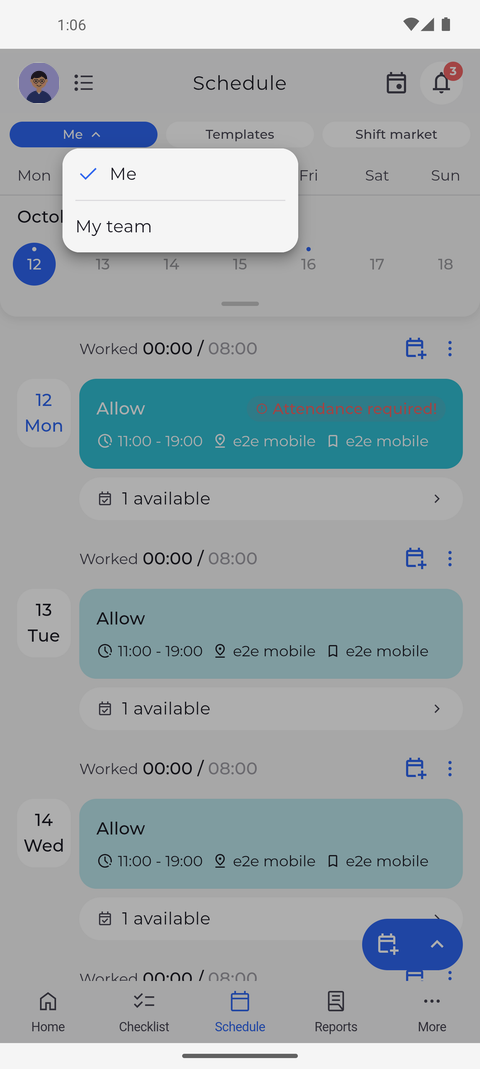480x1069 pixels.
Task: Collapse the Me dropdown chip
Action: click(83, 134)
